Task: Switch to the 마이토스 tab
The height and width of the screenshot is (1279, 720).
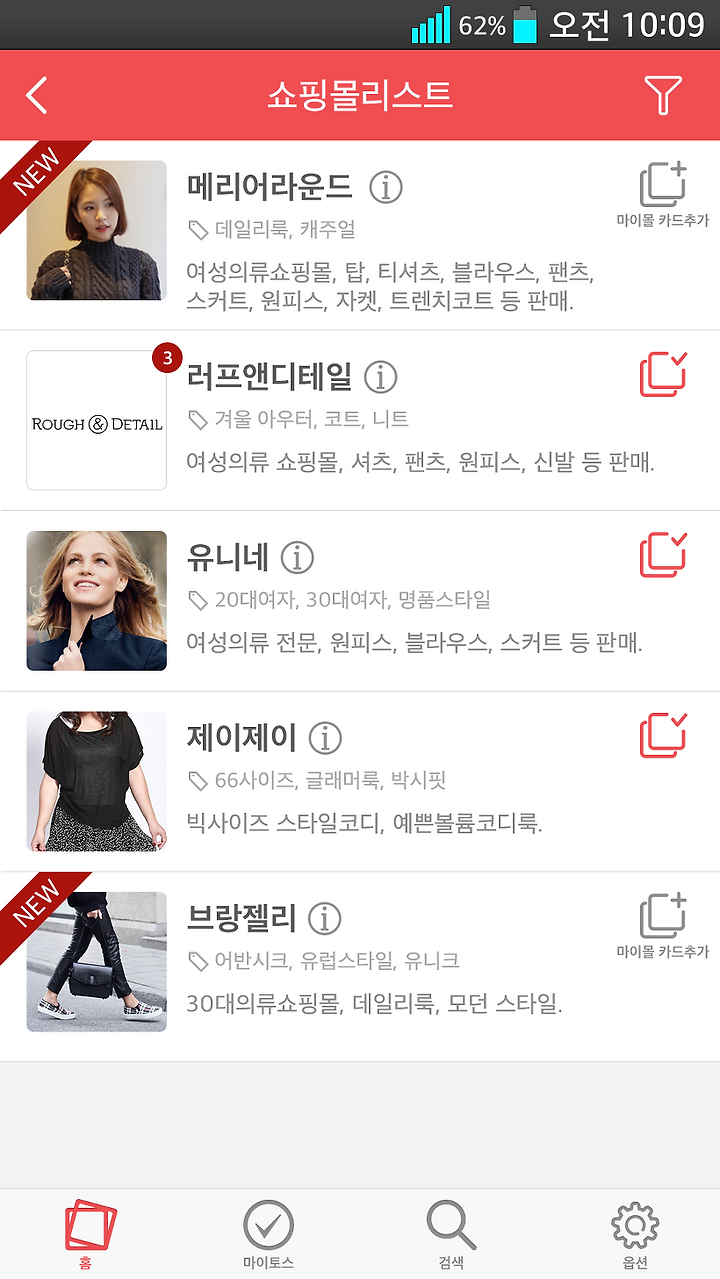Action: [268, 1235]
